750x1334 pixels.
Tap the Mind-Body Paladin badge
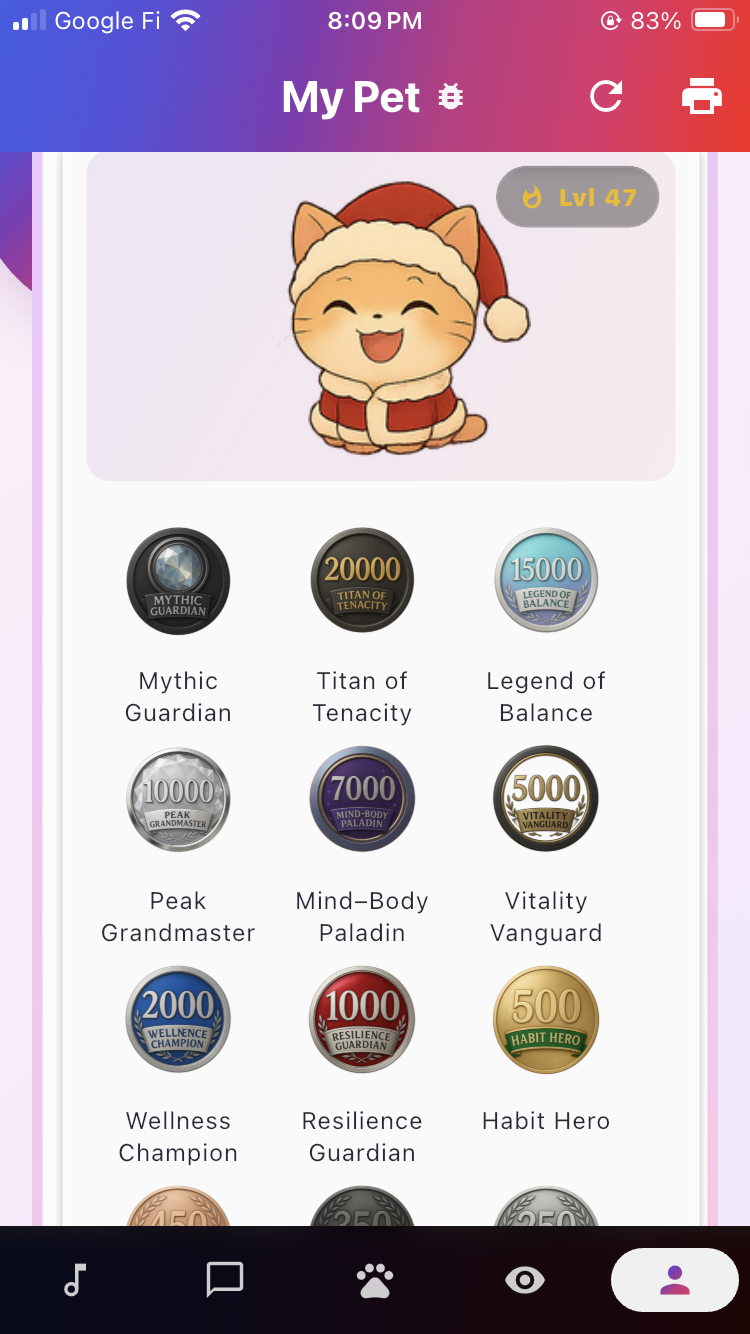(362, 799)
